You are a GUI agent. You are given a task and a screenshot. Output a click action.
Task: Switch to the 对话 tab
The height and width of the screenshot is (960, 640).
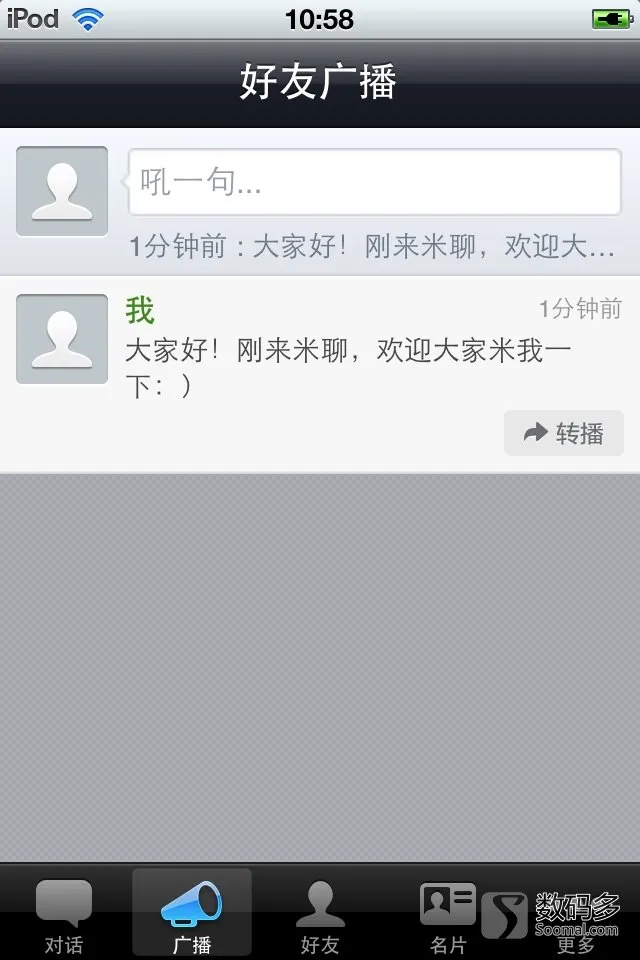64,915
